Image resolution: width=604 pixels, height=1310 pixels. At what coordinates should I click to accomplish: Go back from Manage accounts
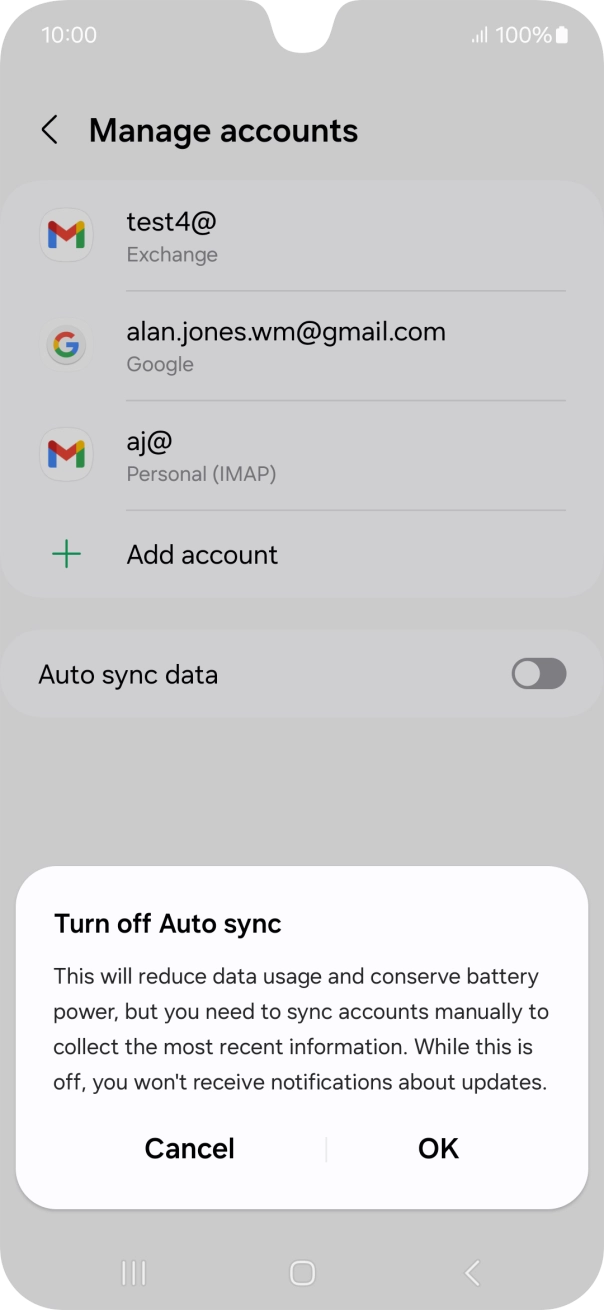(x=49, y=130)
